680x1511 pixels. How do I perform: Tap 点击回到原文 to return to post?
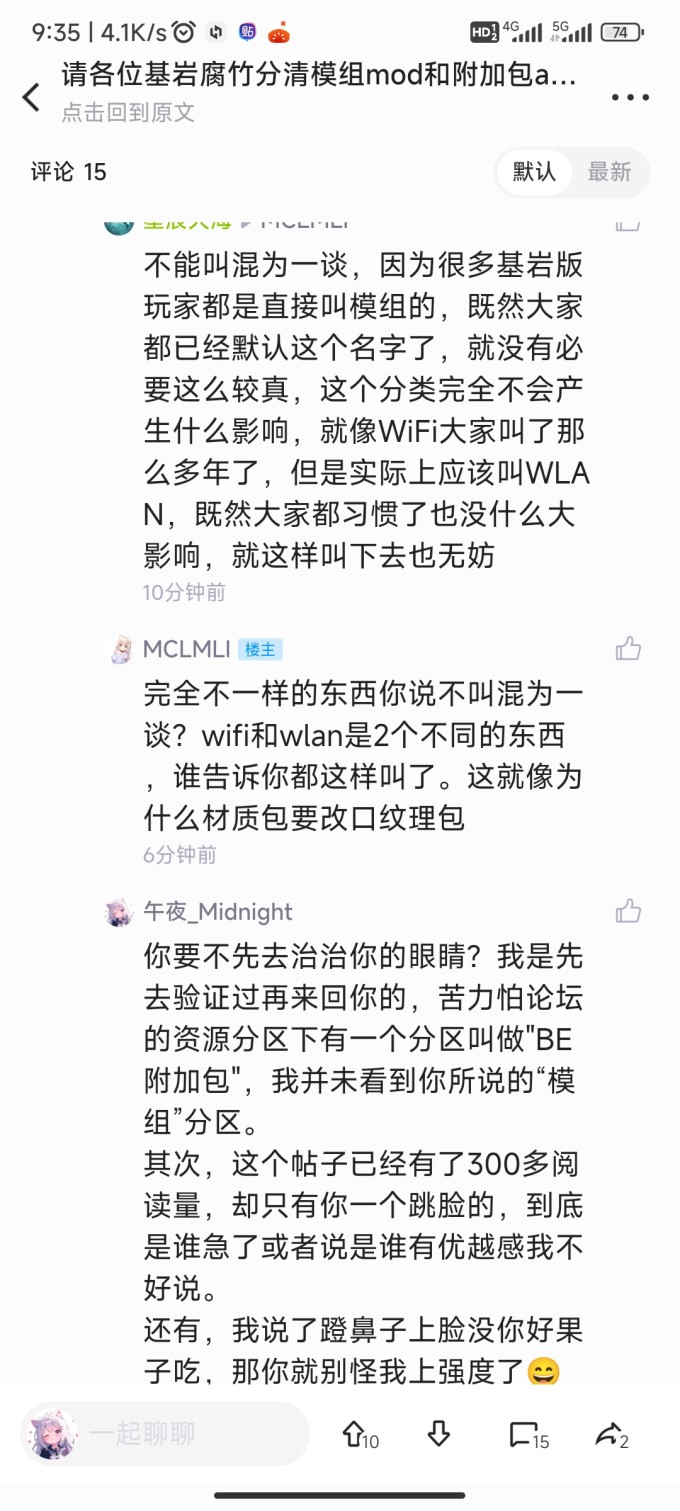point(128,112)
